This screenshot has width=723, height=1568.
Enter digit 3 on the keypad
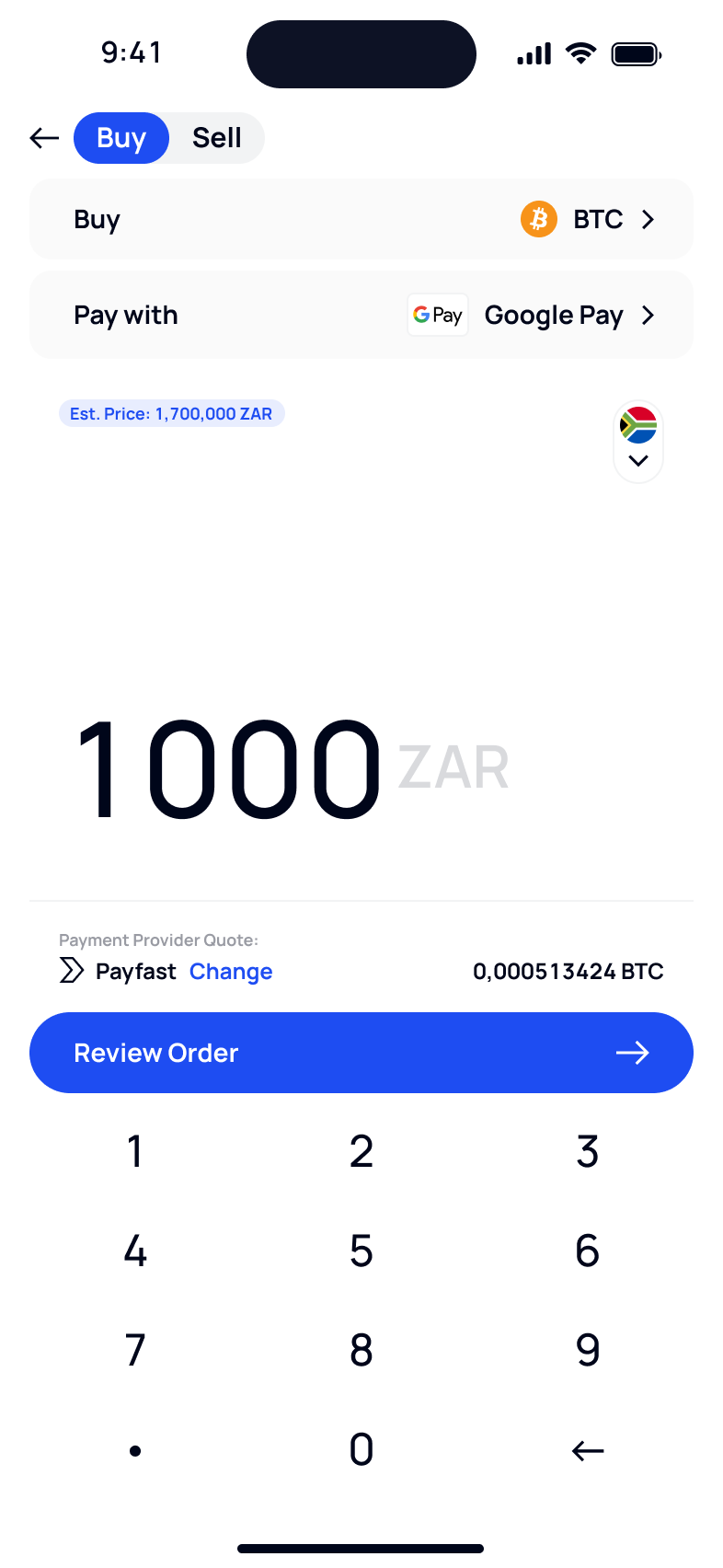(587, 1152)
